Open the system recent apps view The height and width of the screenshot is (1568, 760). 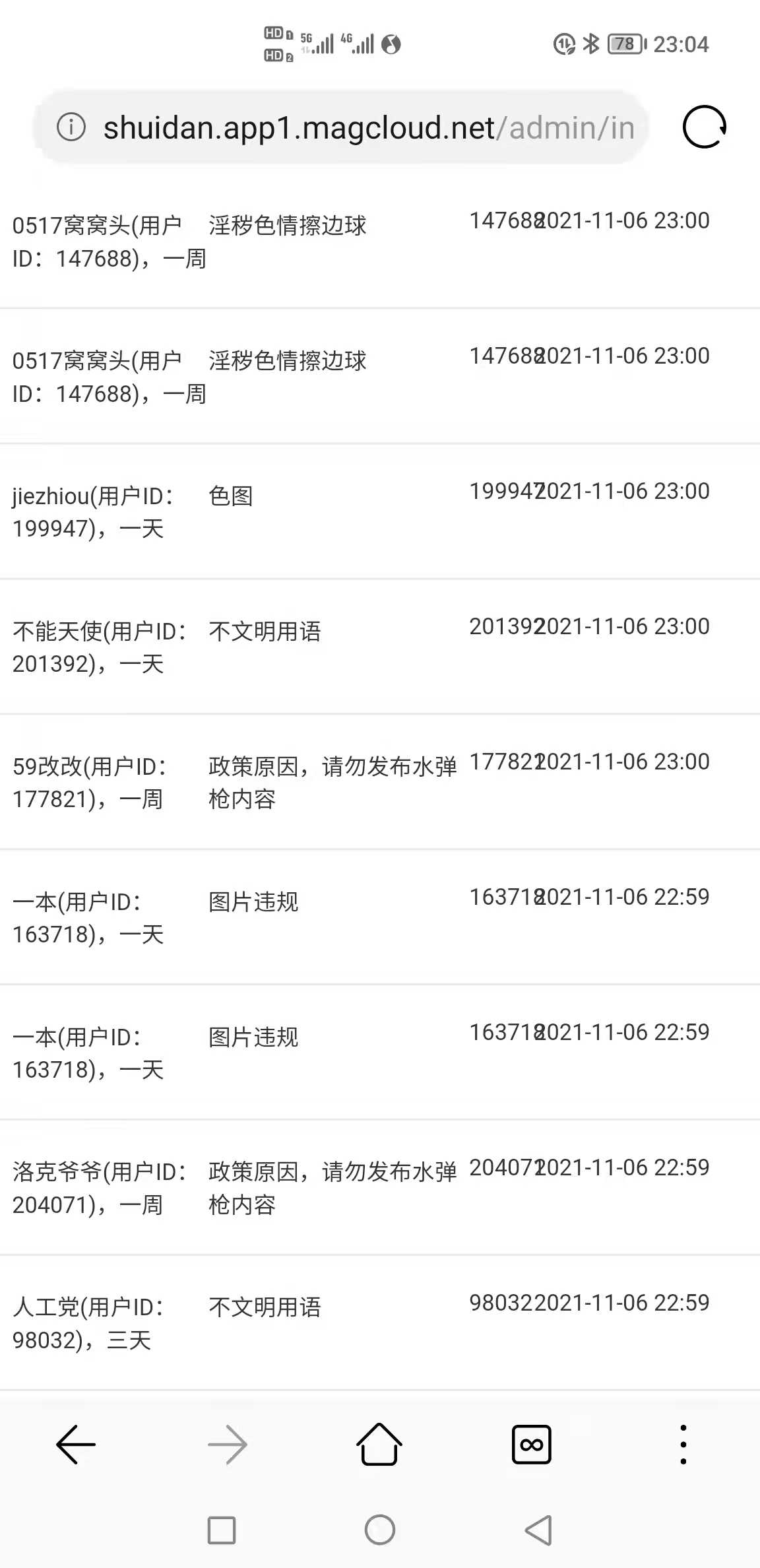click(222, 1530)
